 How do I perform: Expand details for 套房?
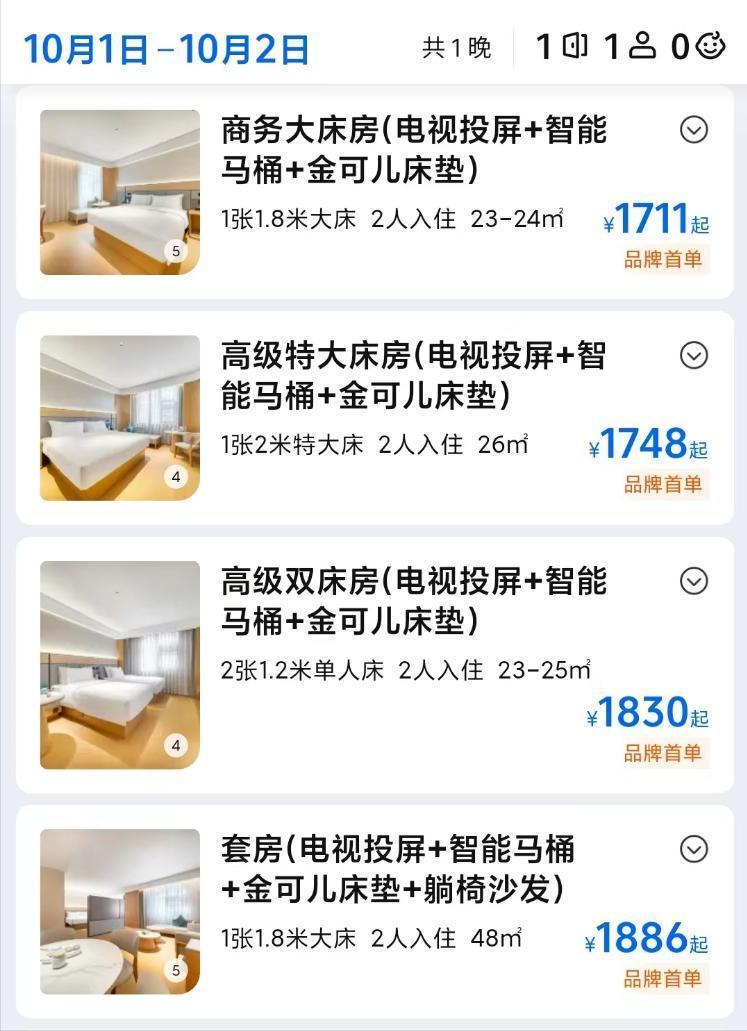(694, 849)
